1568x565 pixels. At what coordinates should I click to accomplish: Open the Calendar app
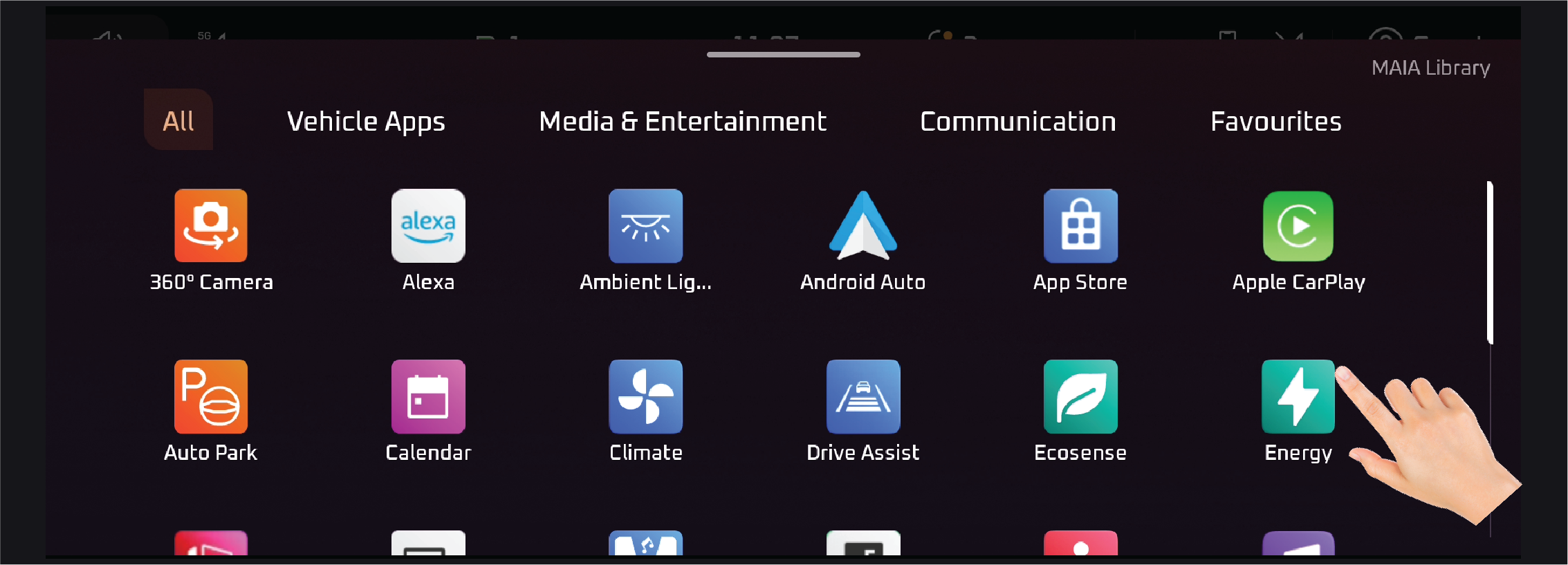click(x=428, y=396)
